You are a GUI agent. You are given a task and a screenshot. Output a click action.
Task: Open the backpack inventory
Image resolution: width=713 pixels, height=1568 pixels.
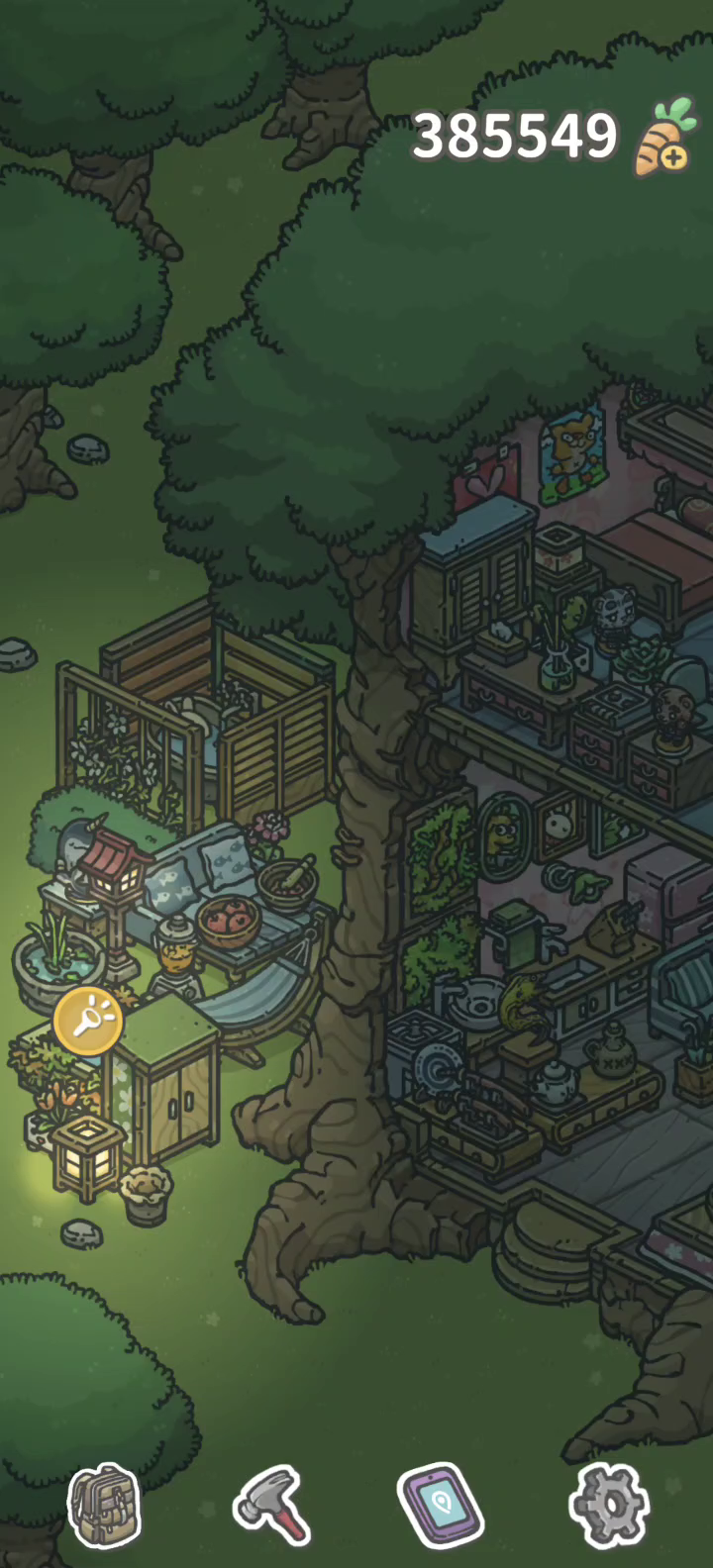pyautogui.click(x=104, y=1506)
